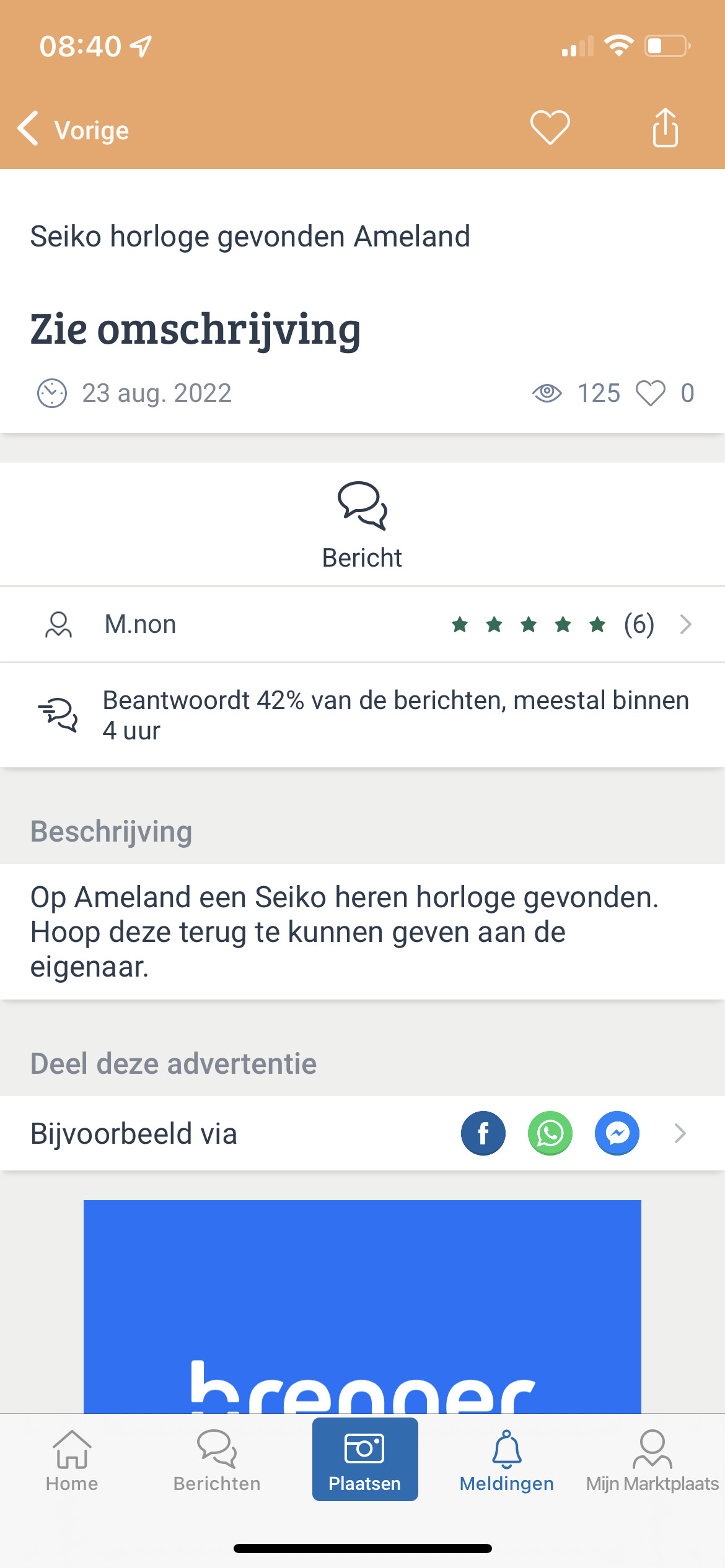Switch to the Home tab
Viewport: 725px width, 1568px height.
pyautogui.click(x=72, y=1461)
